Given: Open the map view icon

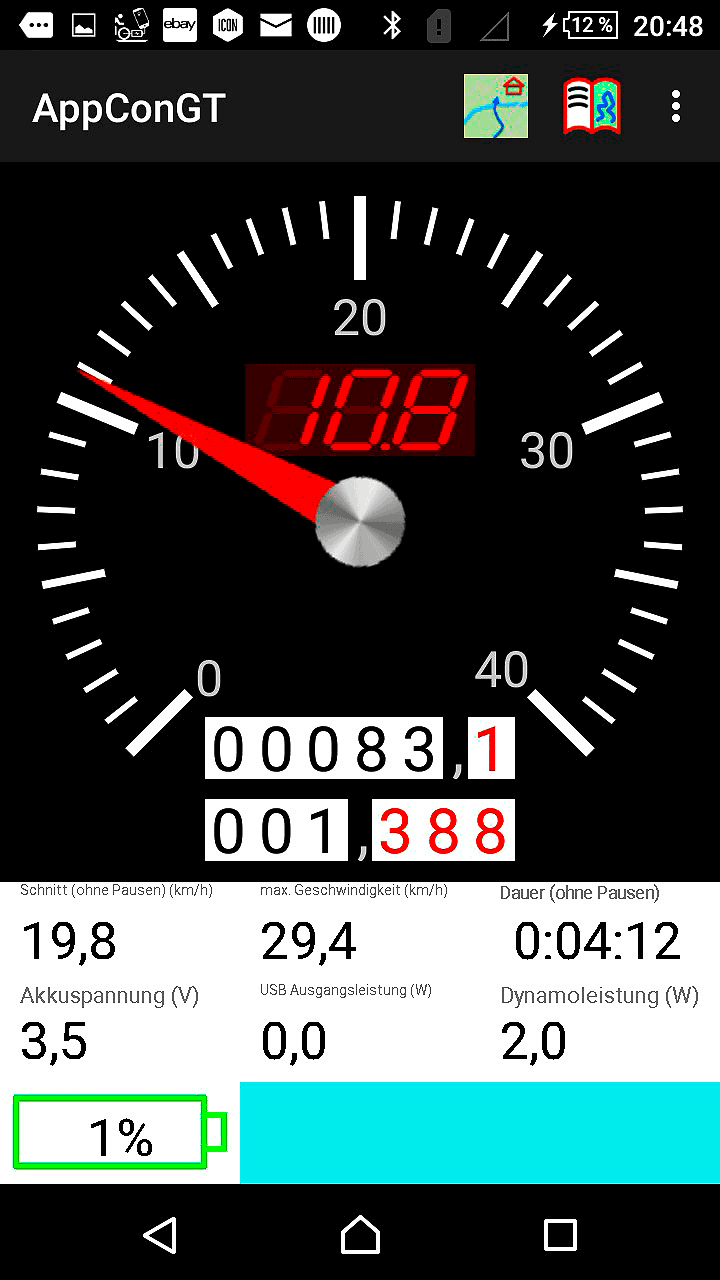Looking at the screenshot, I should click(496, 106).
